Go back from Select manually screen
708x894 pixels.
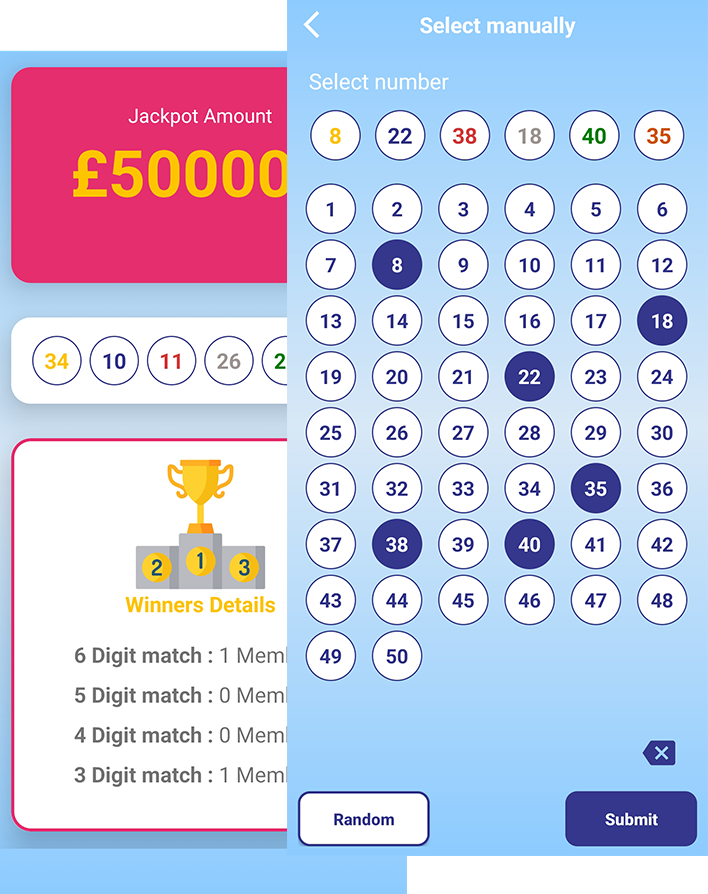[x=312, y=25]
